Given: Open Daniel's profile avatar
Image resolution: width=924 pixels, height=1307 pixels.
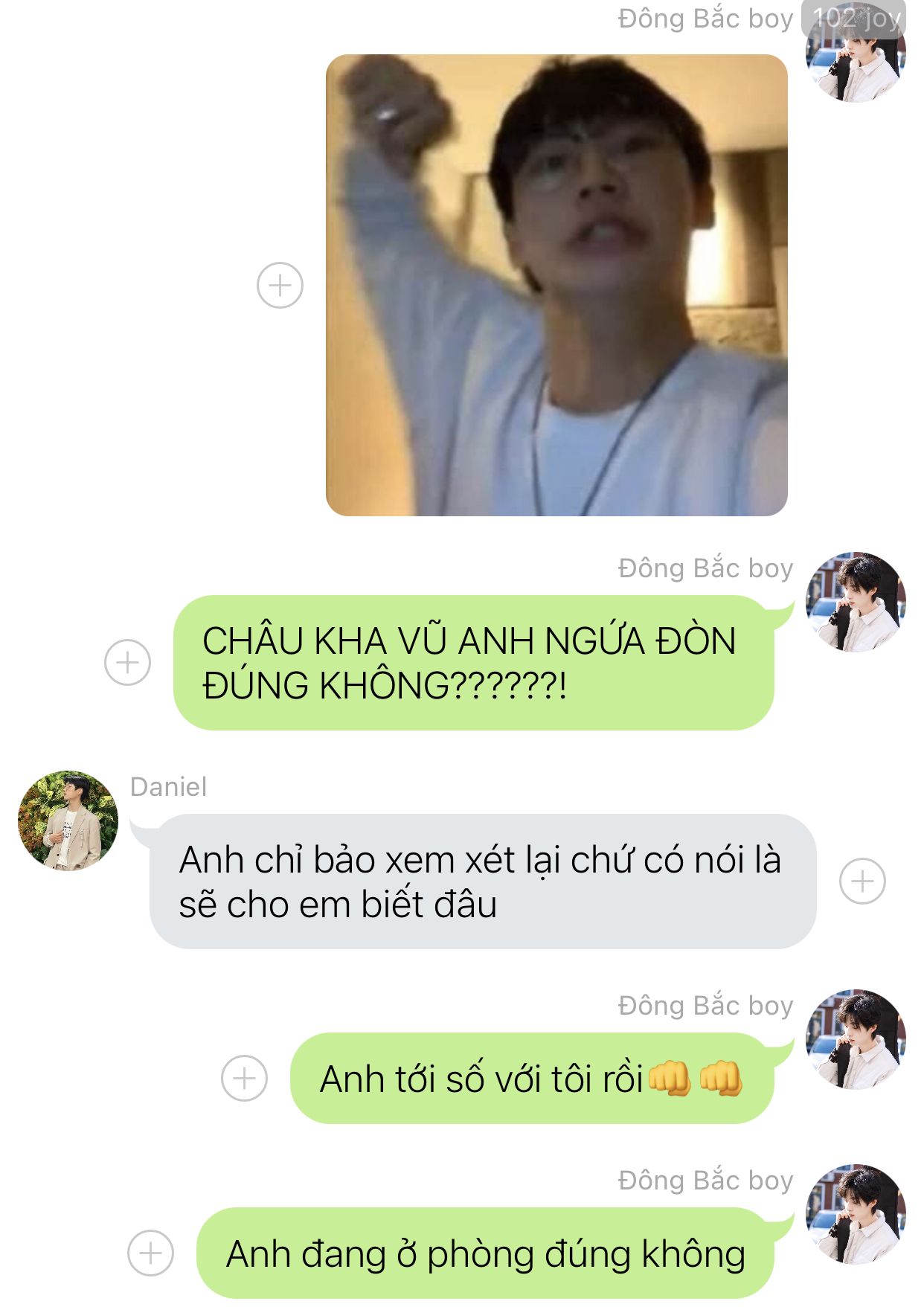Looking at the screenshot, I should [x=68, y=821].
